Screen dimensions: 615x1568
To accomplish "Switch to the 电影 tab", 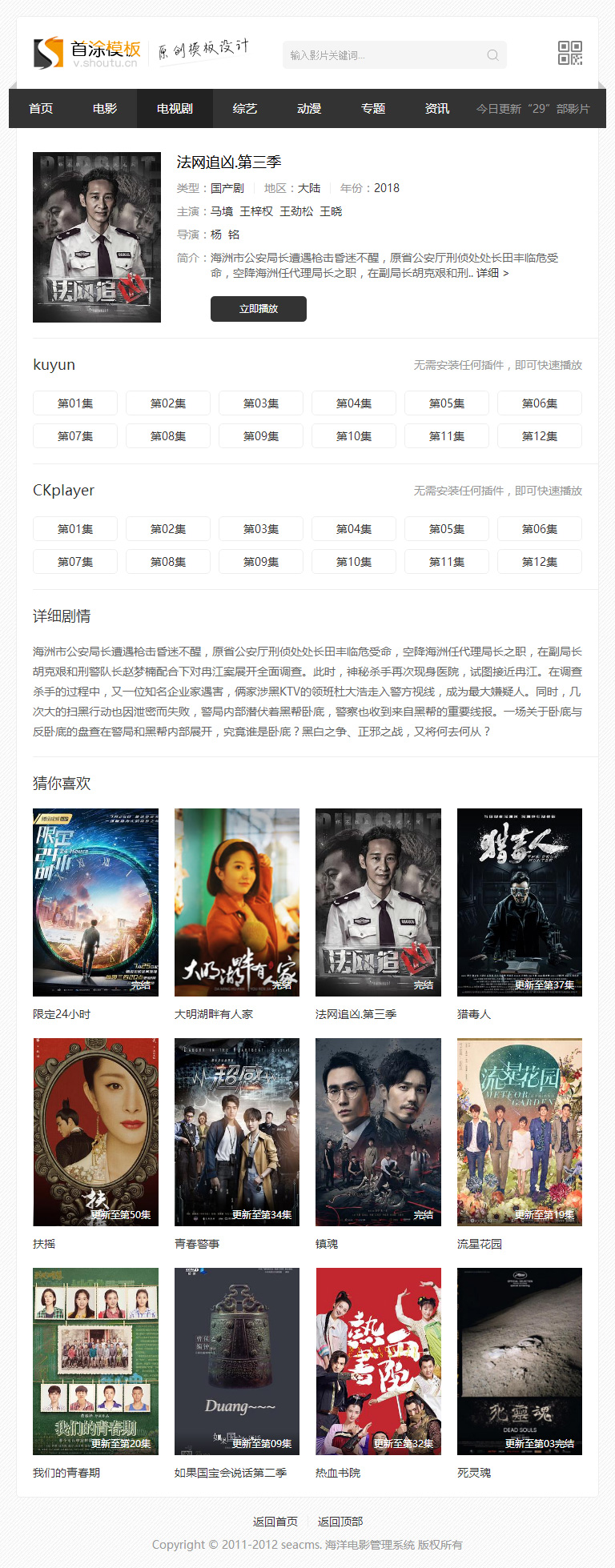I will pos(105,109).
